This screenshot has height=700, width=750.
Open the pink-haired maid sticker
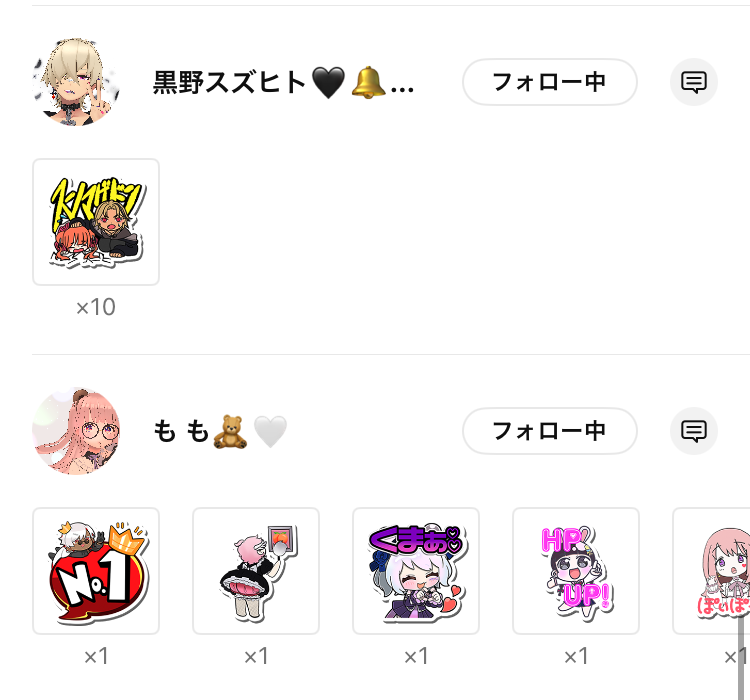click(x=256, y=571)
